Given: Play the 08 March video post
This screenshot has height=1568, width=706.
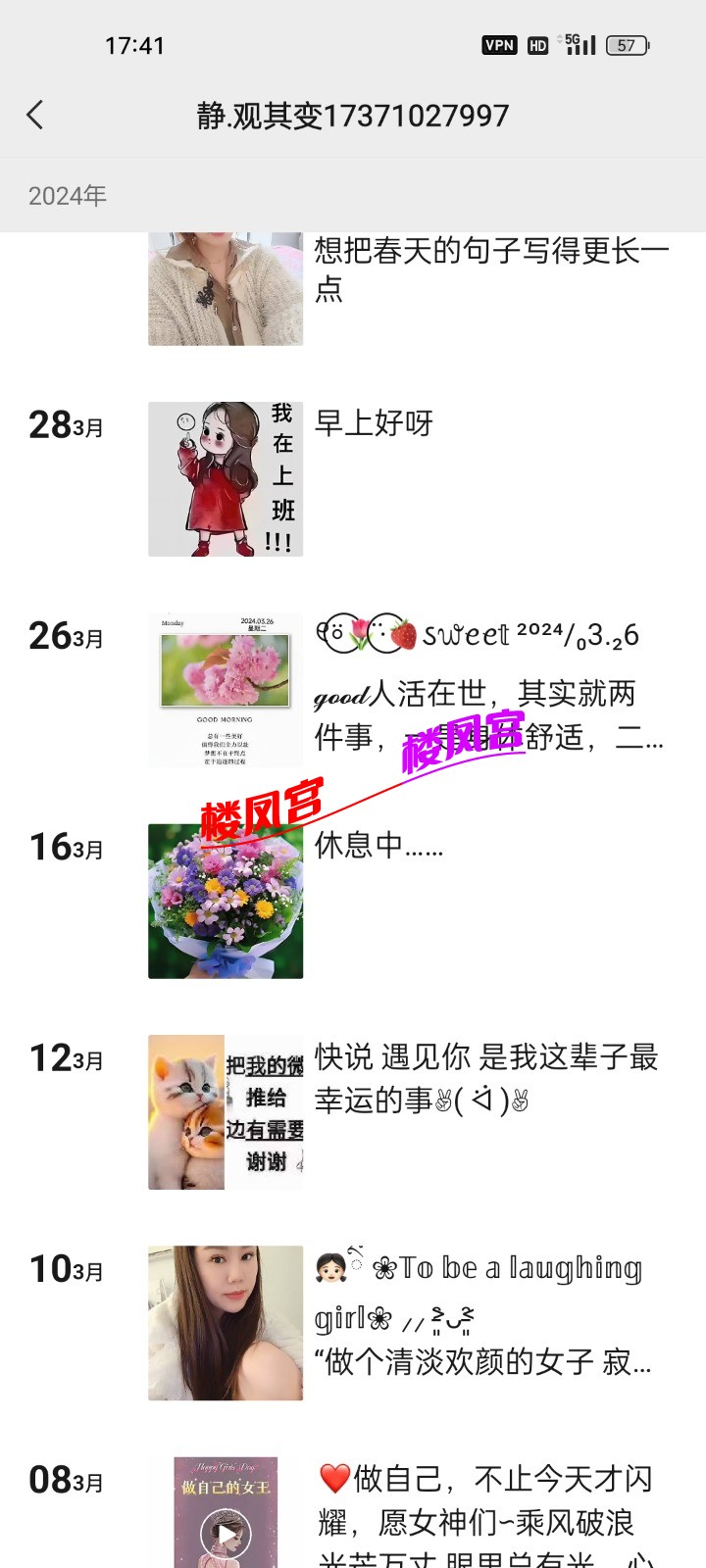Looking at the screenshot, I should point(226,1531).
